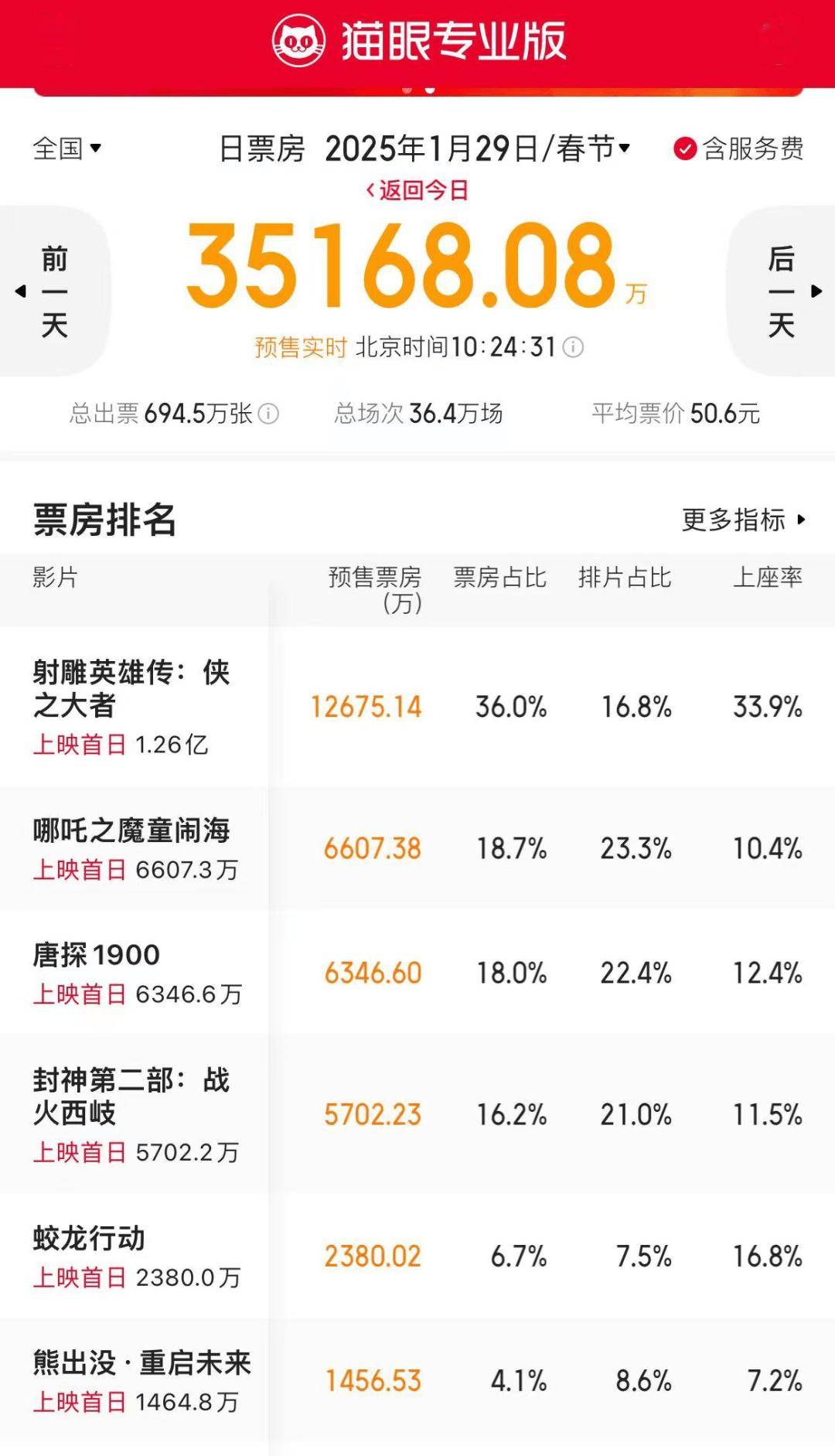Screen dimensions: 835x1456
Task: Tap 返回今日 to return to today
Action: coord(417,190)
